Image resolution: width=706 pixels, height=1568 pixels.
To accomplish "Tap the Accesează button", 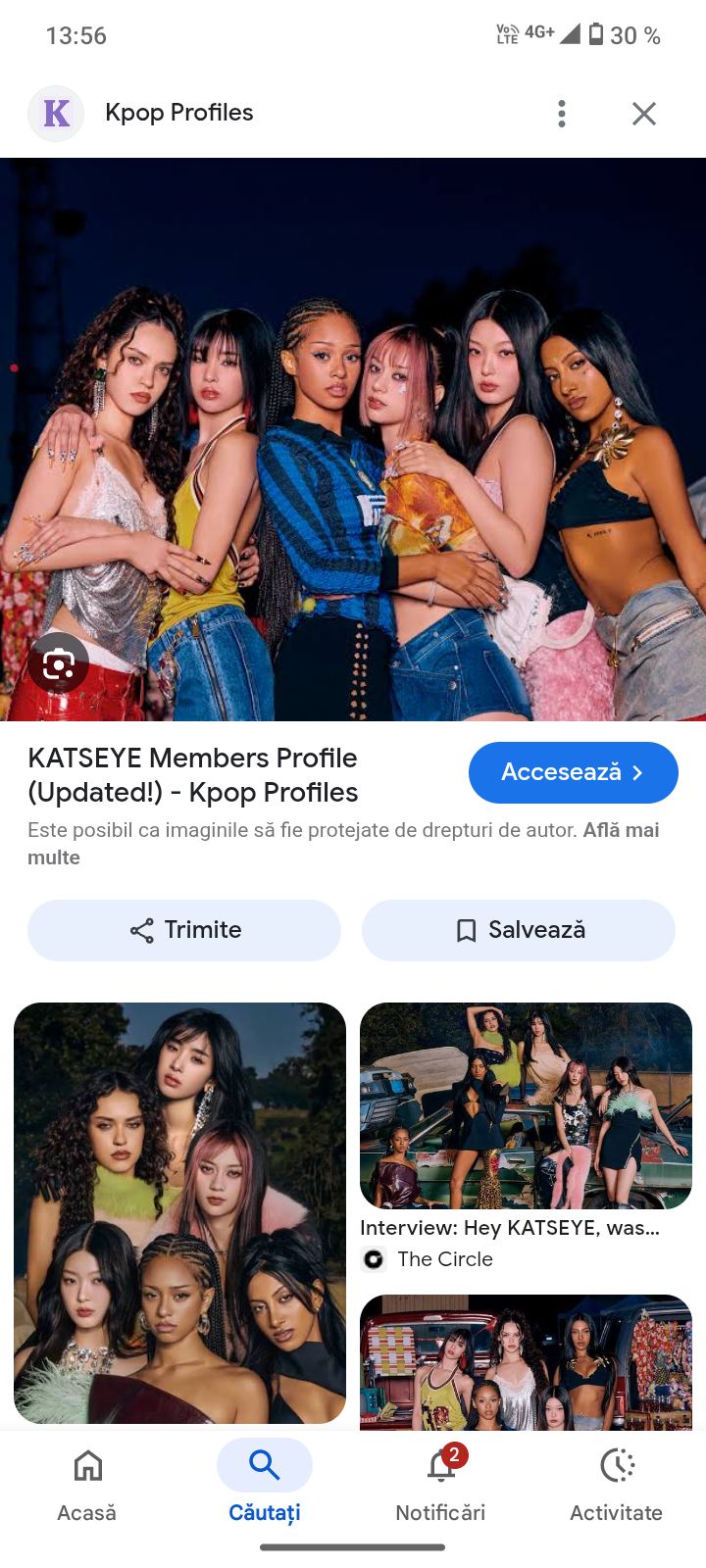I will [573, 772].
